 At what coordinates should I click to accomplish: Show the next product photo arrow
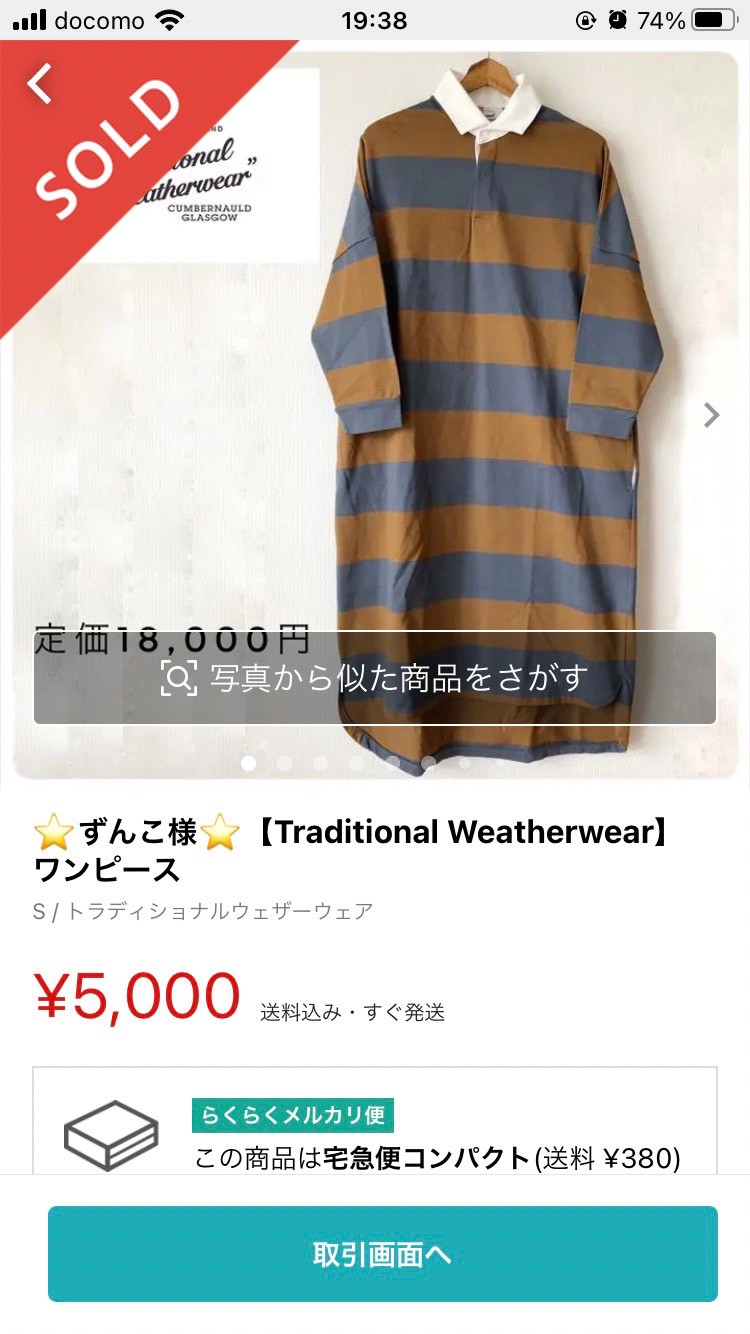click(711, 415)
